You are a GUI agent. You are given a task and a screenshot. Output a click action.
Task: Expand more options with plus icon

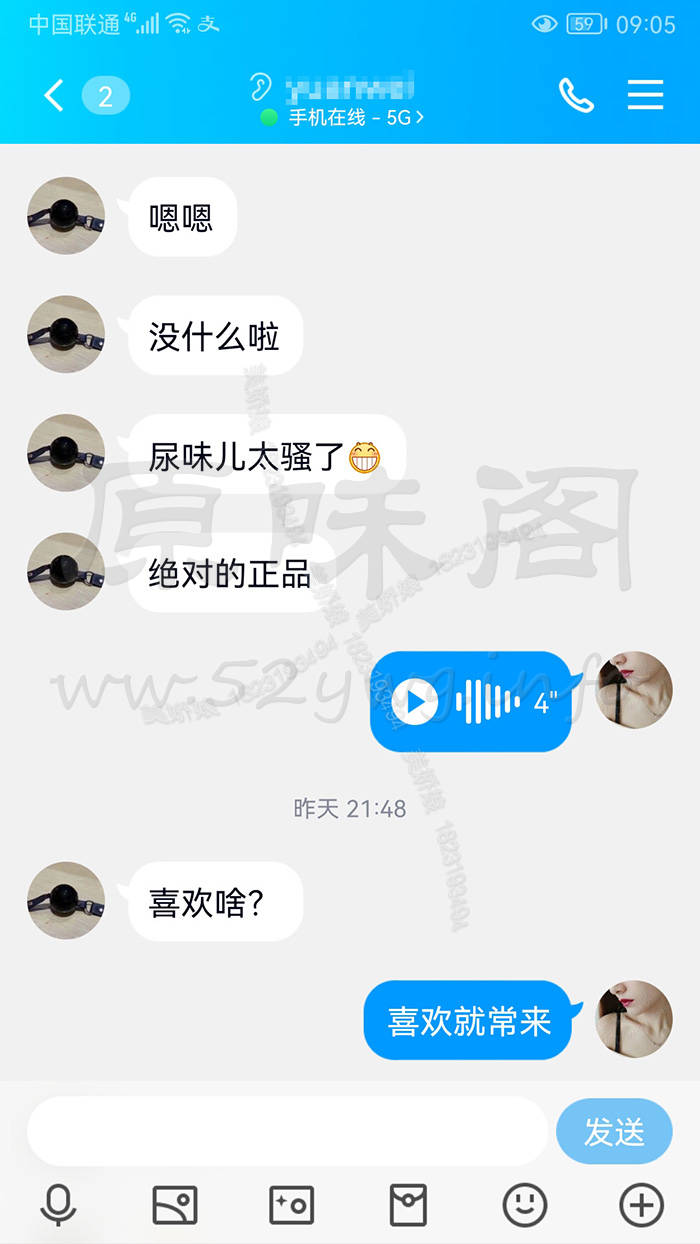click(641, 1205)
